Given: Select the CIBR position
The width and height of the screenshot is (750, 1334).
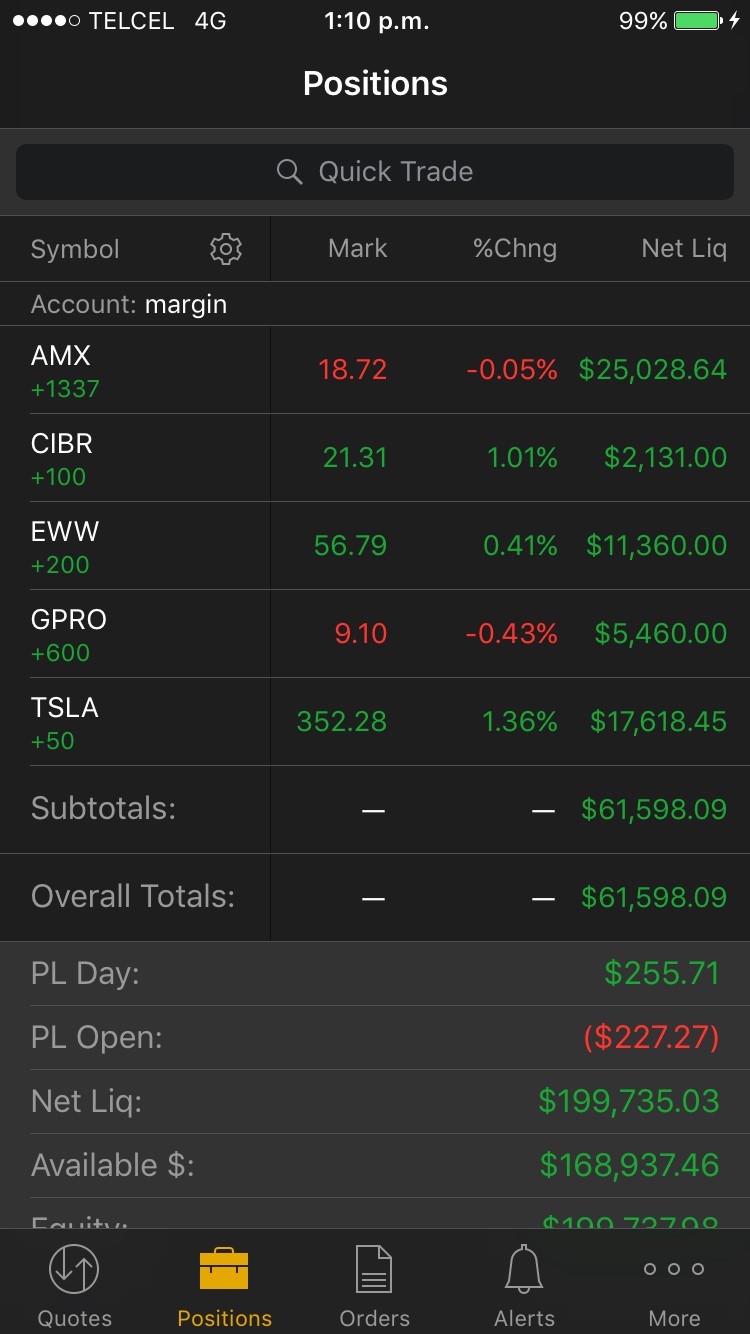Looking at the screenshot, I should [375, 458].
